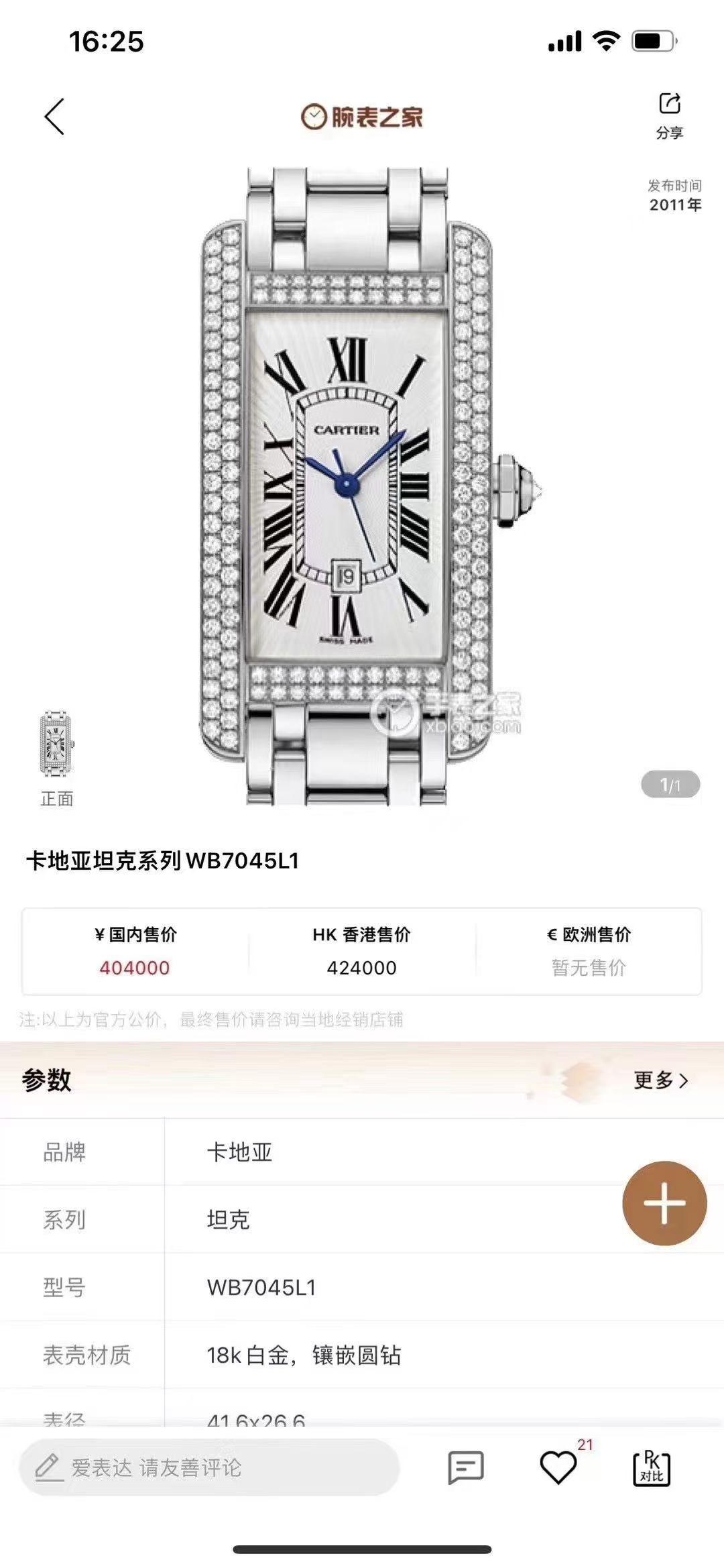This screenshot has height=1568, width=724.
Task: Go back with the top-left arrow
Action: coord(55,117)
